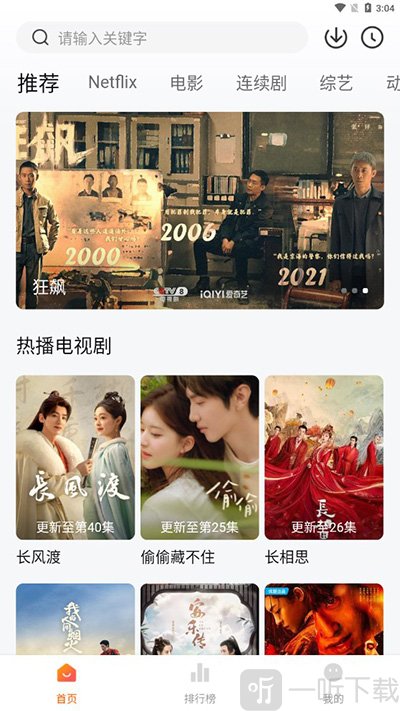Switch to the 电影 tab

186,83
